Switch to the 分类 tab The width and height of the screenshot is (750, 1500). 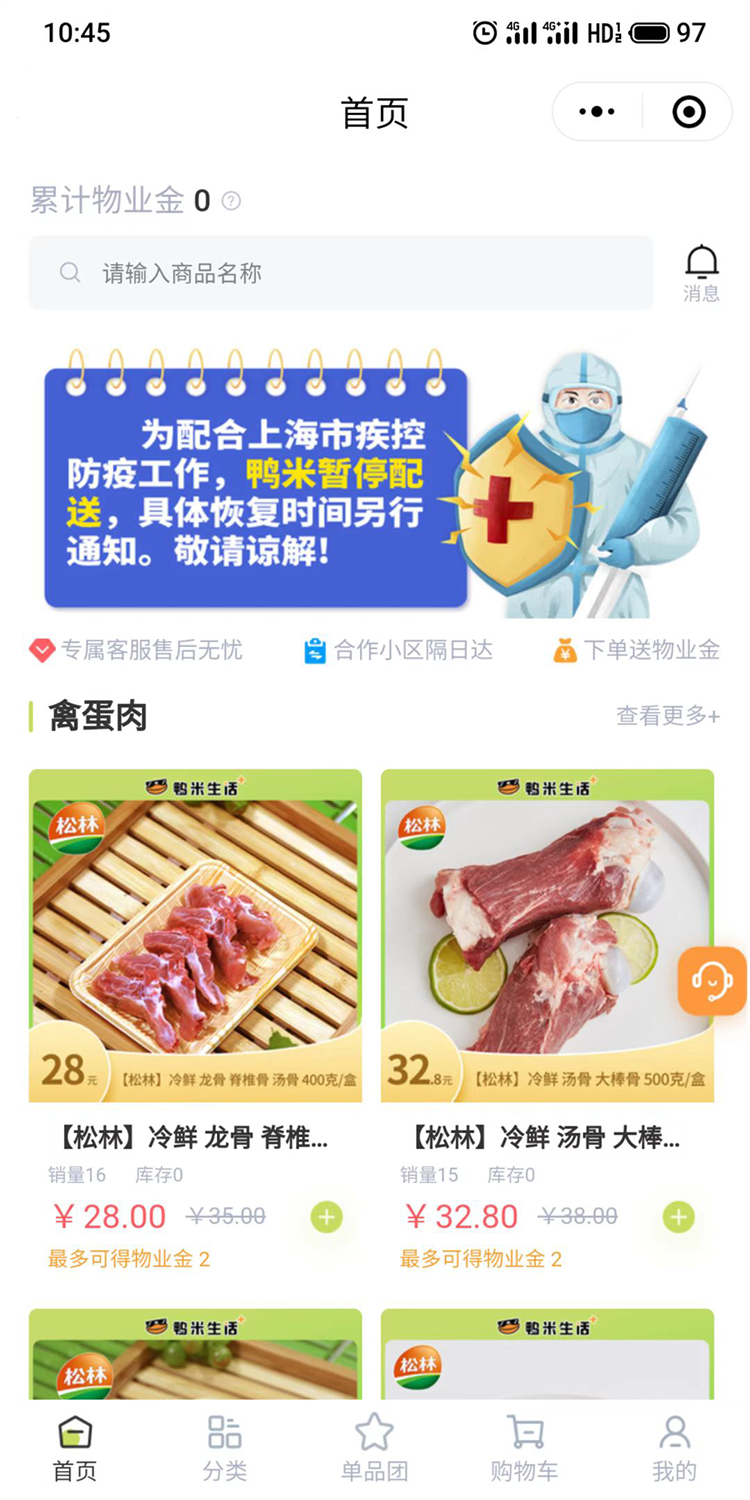pos(225,1449)
